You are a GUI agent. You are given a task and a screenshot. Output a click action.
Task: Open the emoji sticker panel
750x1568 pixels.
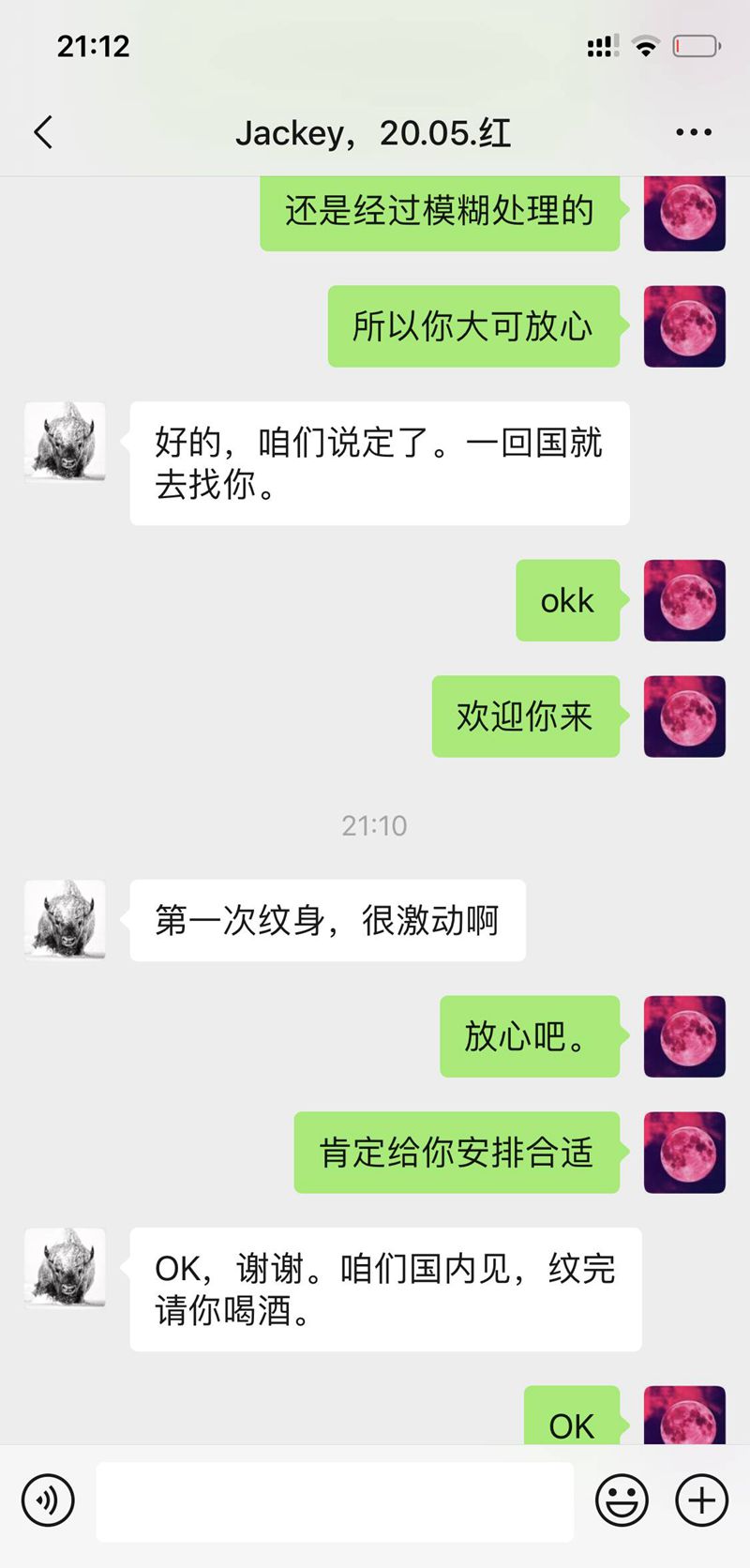coord(622,1500)
